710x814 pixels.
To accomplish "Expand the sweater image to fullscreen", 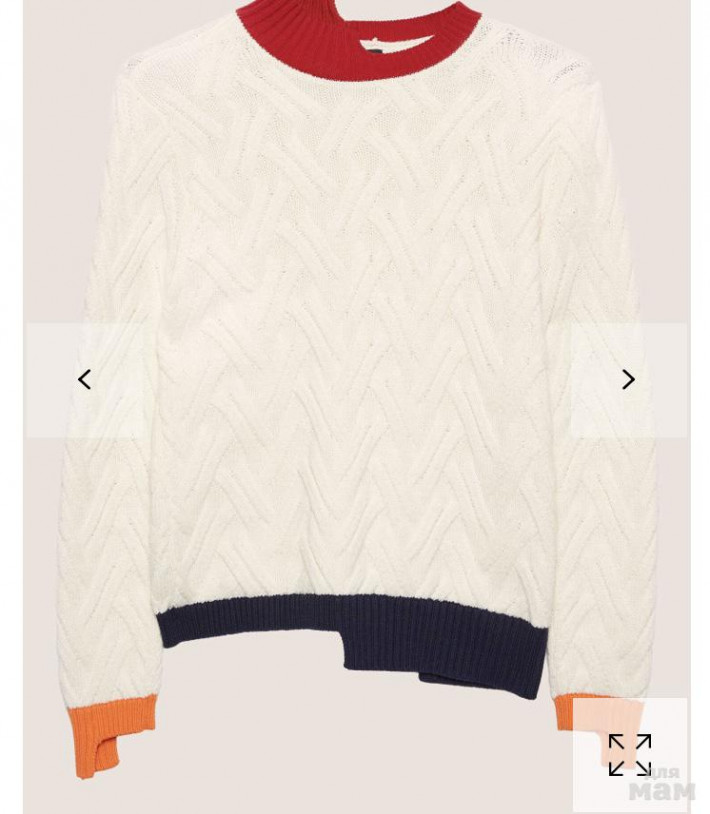I will (x=629, y=754).
